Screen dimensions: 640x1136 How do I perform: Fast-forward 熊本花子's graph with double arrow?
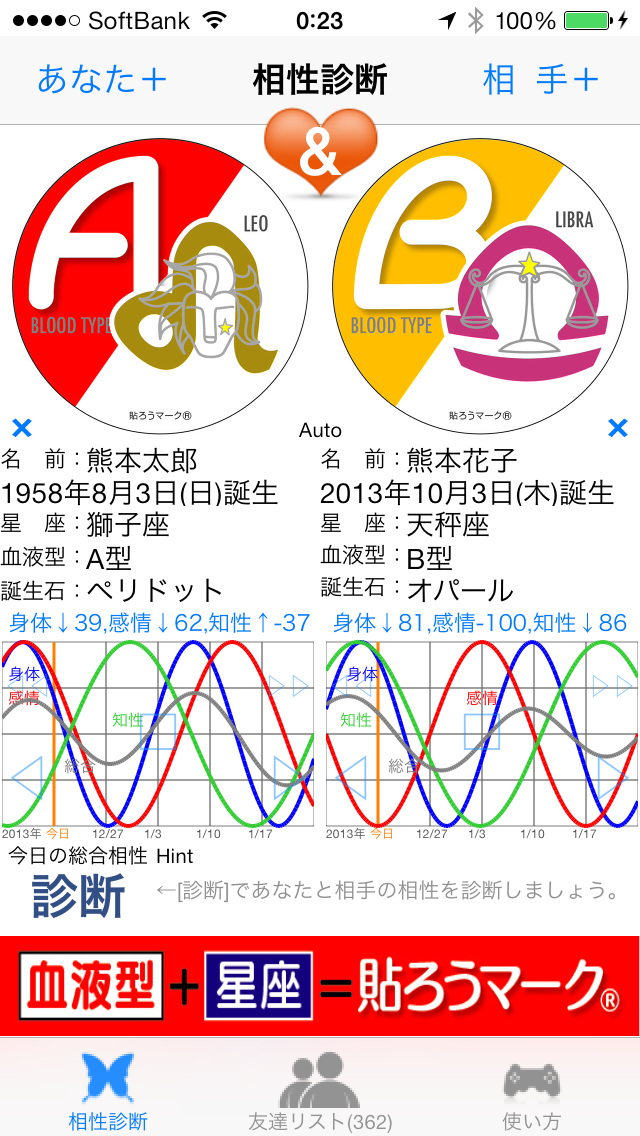609,686
